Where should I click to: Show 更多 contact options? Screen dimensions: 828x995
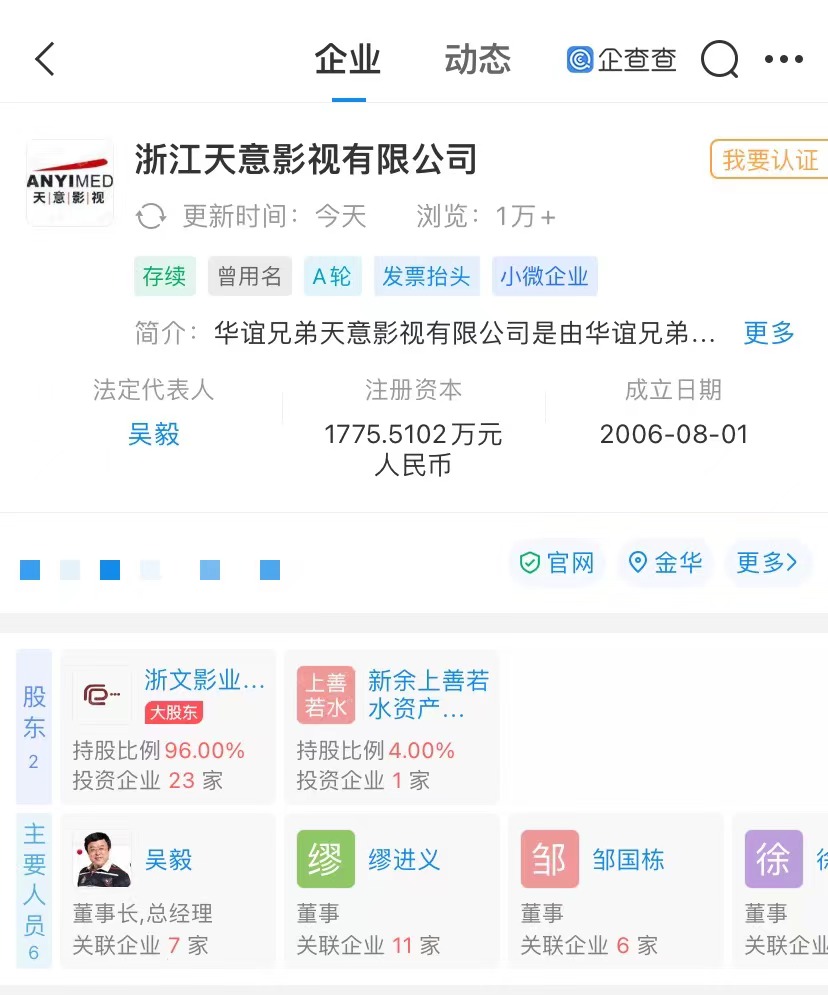(x=767, y=563)
